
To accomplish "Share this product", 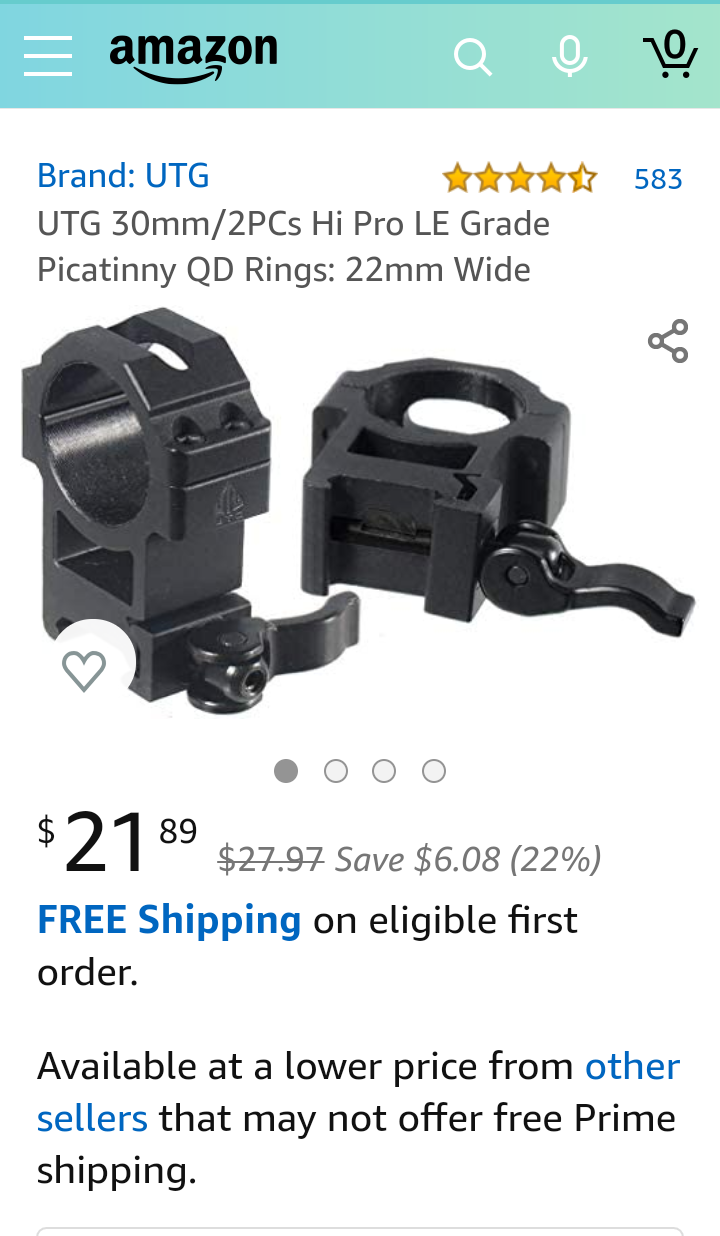I will (668, 341).
